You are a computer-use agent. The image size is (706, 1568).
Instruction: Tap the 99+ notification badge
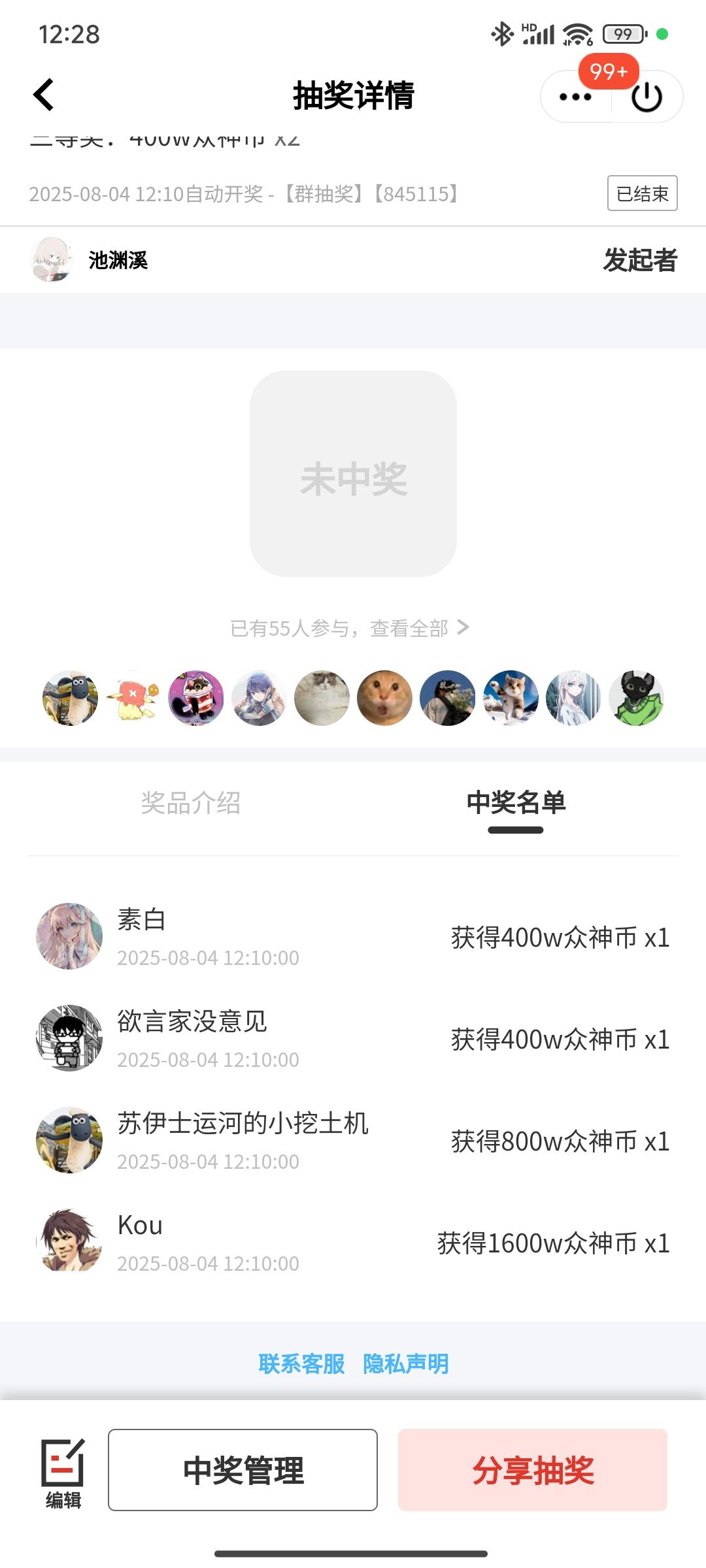coord(609,72)
